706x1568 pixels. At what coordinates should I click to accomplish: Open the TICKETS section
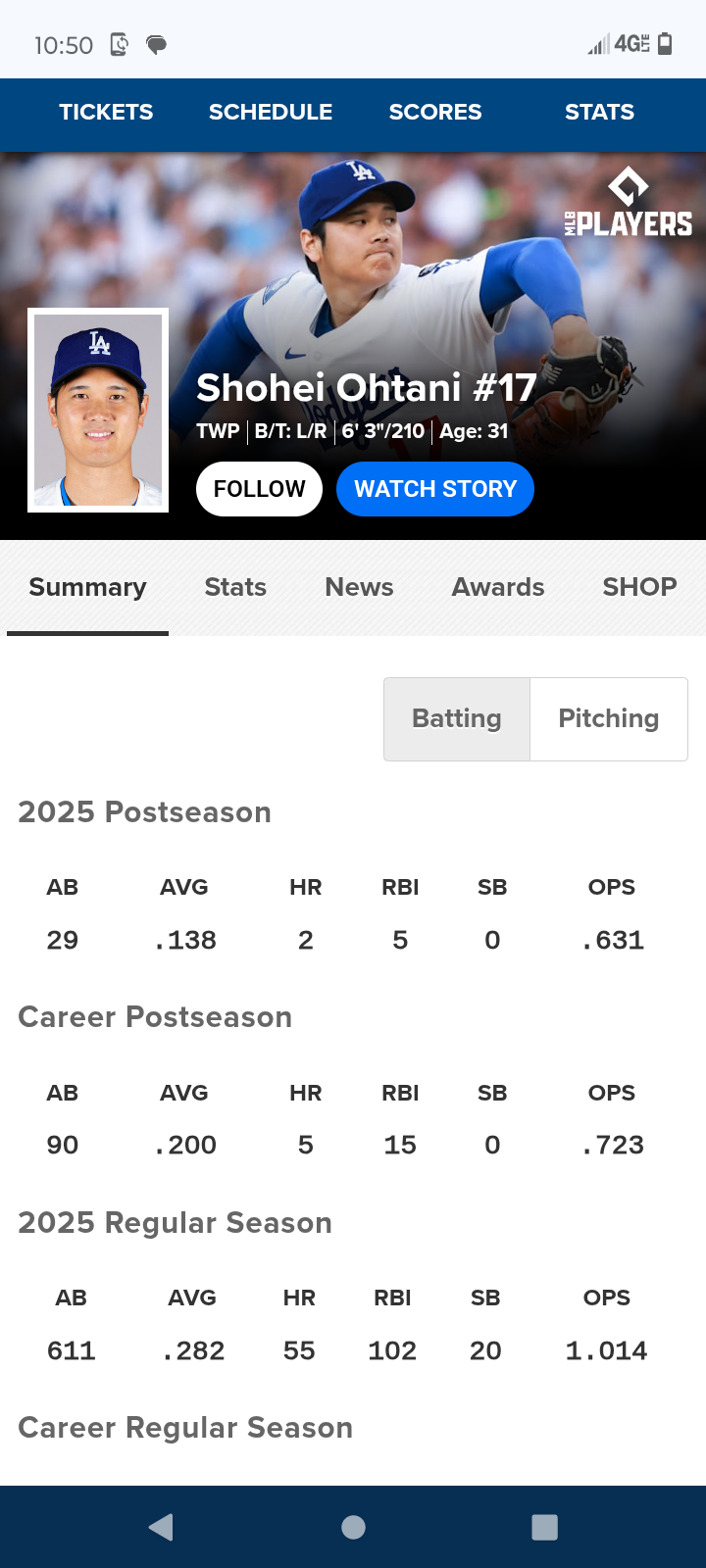[x=106, y=113]
